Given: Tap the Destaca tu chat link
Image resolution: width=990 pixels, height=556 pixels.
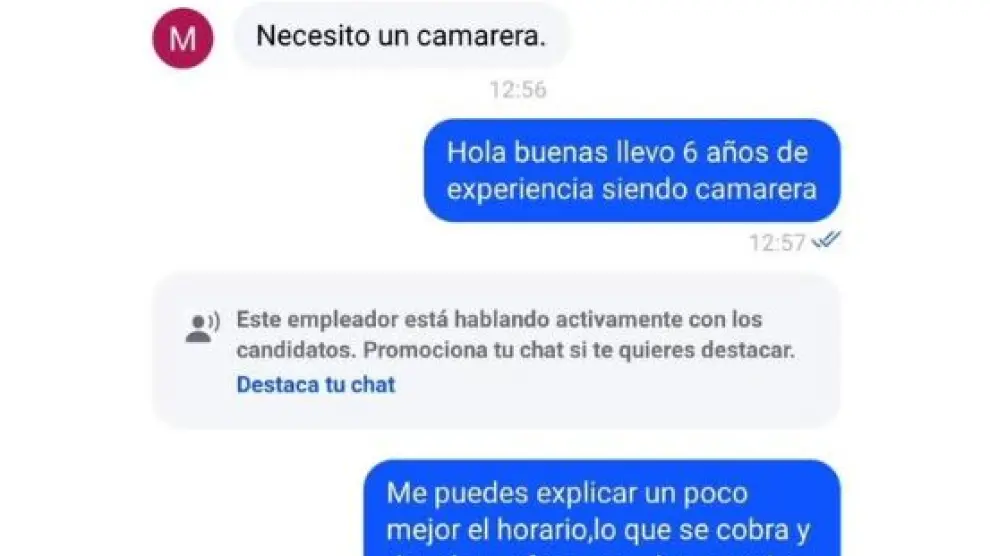Looking at the screenshot, I should (316, 384).
